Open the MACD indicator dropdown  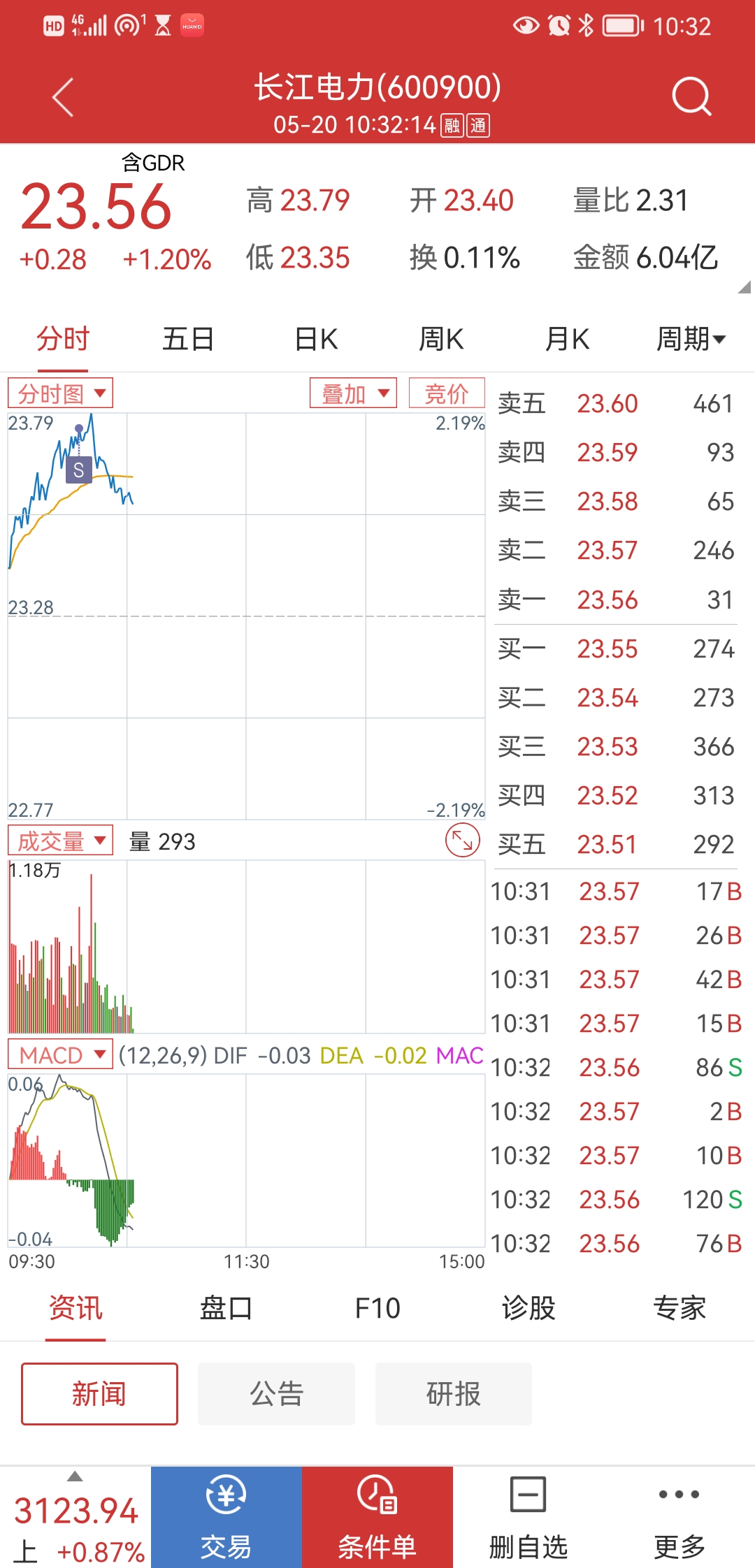tap(61, 1054)
